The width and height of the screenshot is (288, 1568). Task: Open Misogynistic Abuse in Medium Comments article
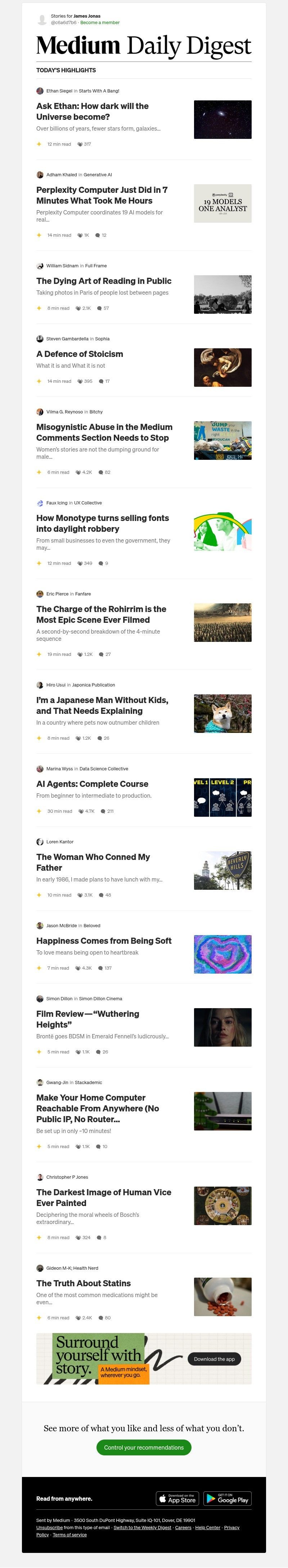point(104,432)
